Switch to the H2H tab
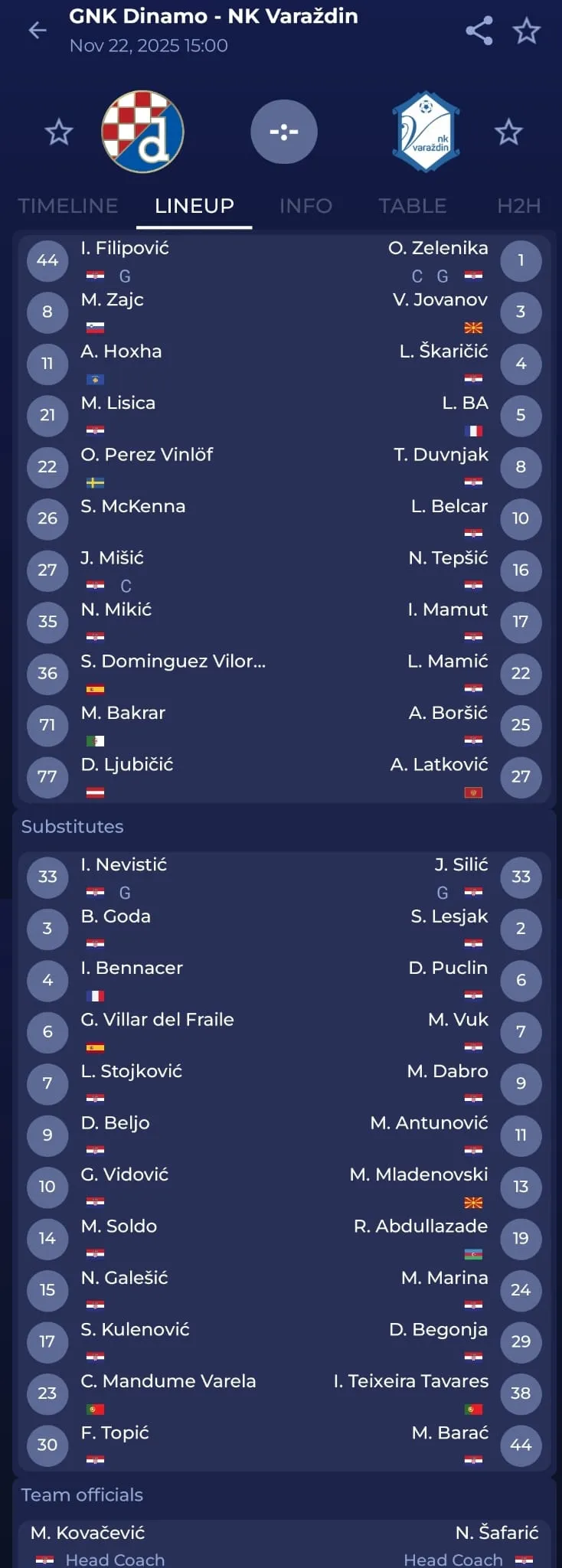Screen dimensions: 562x1568 point(518,206)
